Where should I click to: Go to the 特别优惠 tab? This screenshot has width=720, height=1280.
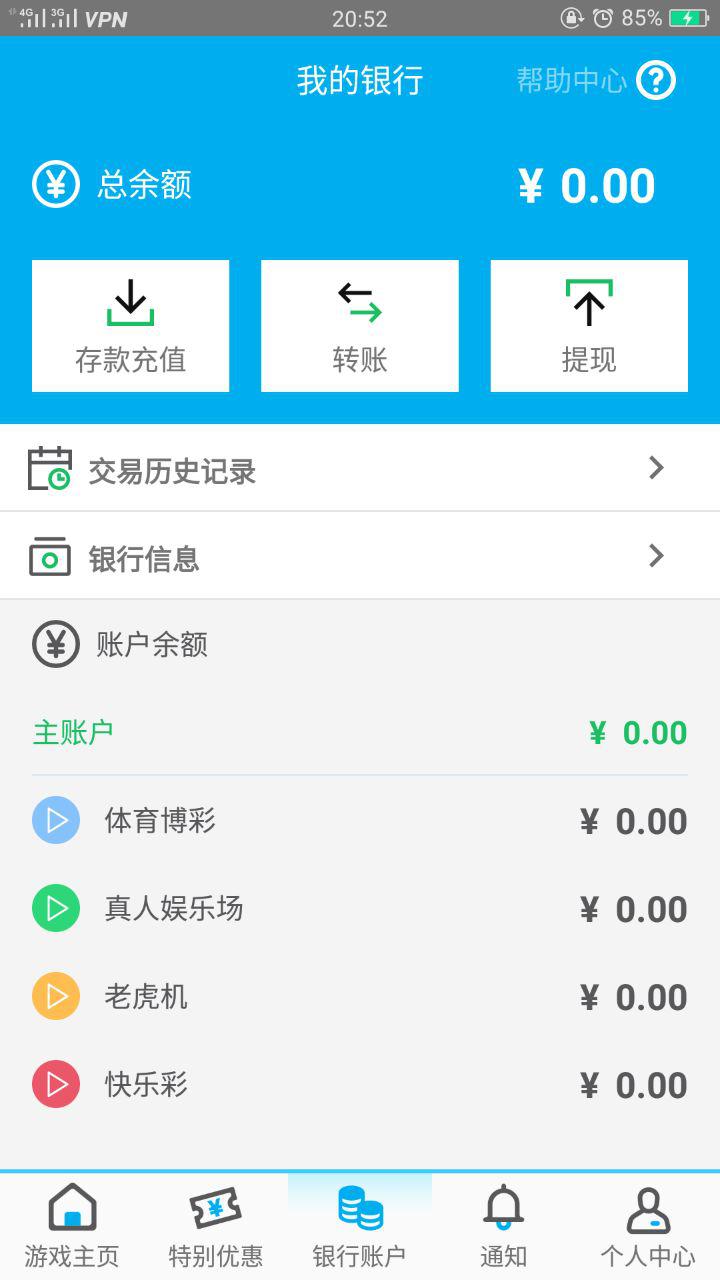pos(216,1227)
